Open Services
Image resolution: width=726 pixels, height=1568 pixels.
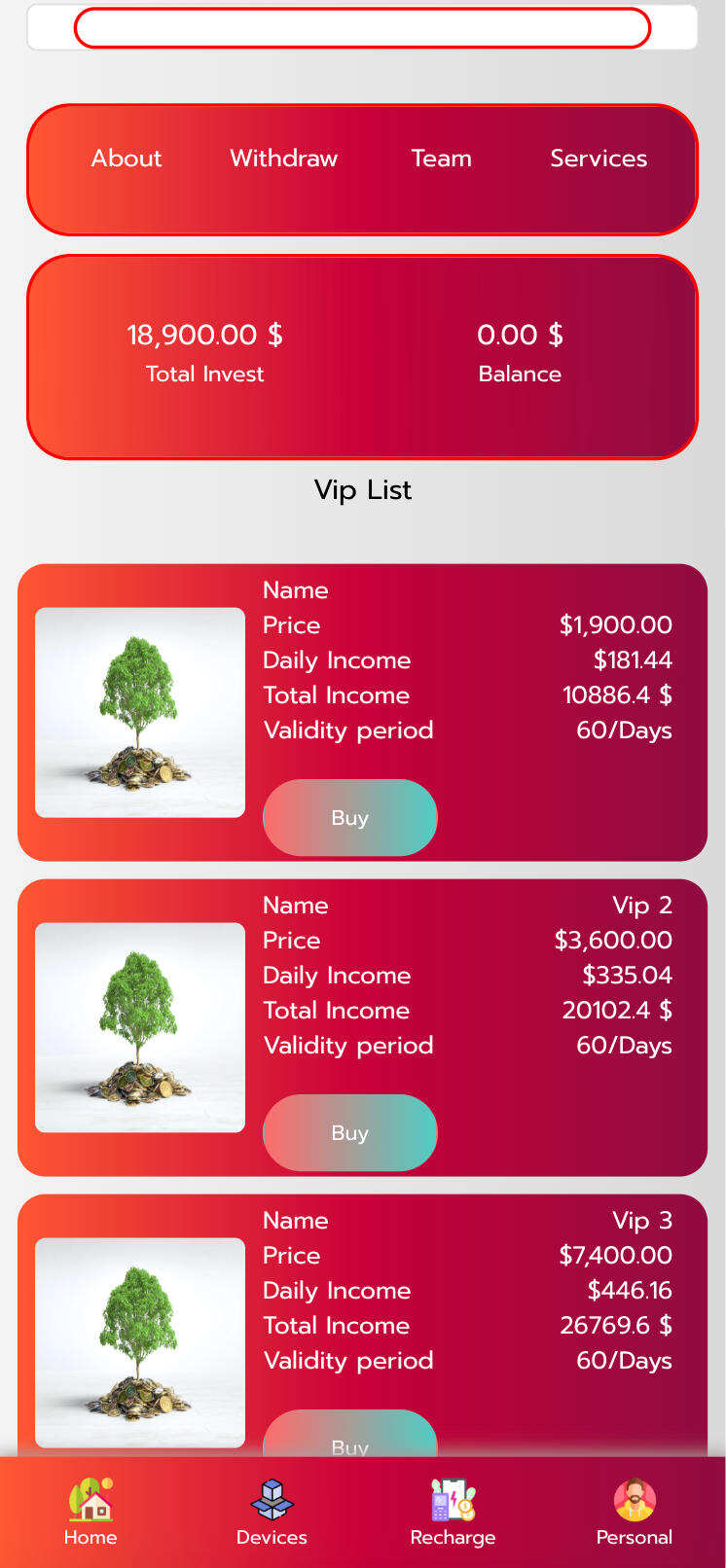pos(599,159)
